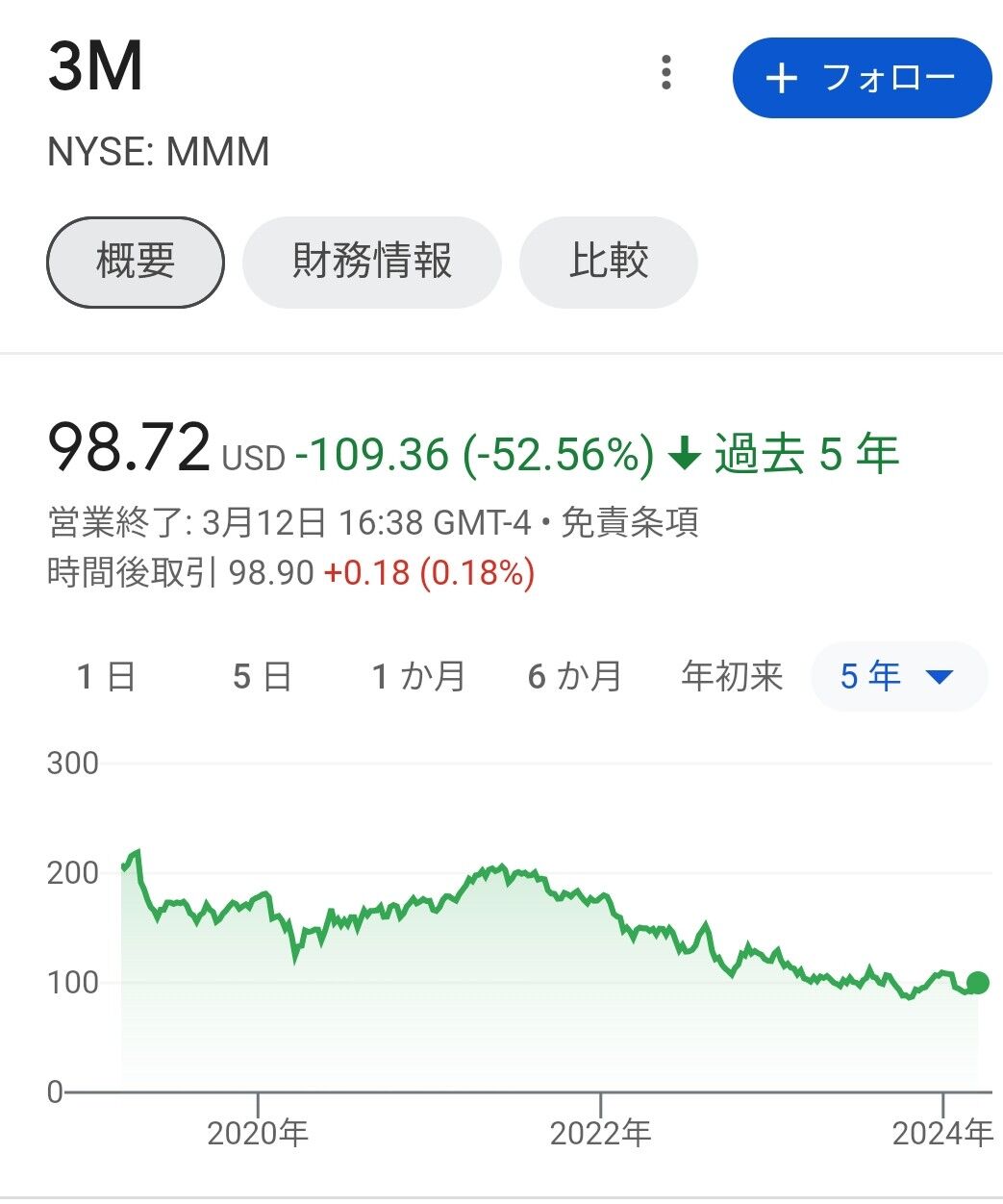The image size is (1003, 1204).
Task: Select the 1か月 chart range
Action: [x=418, y=676]
